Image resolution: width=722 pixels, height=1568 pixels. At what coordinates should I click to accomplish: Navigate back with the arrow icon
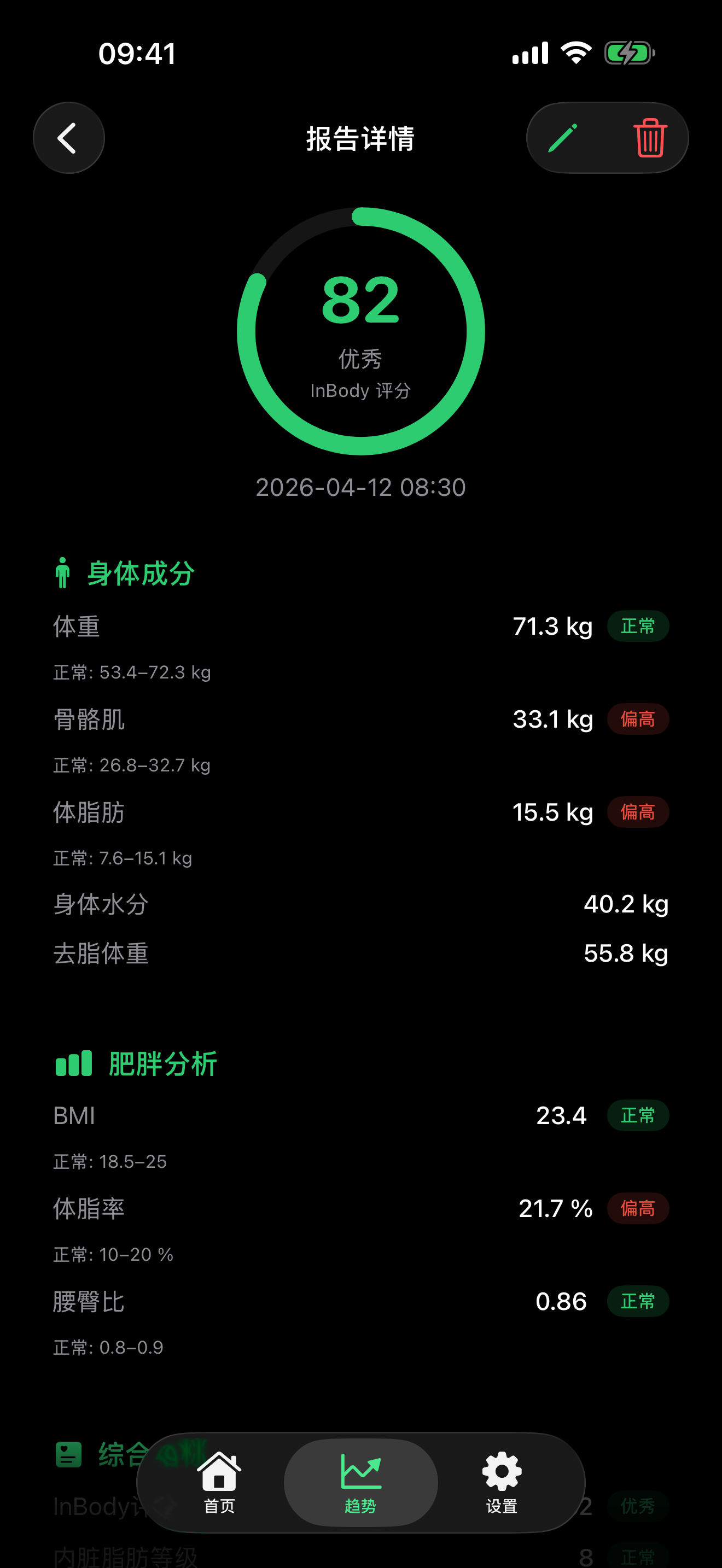(x=68, y=137)
